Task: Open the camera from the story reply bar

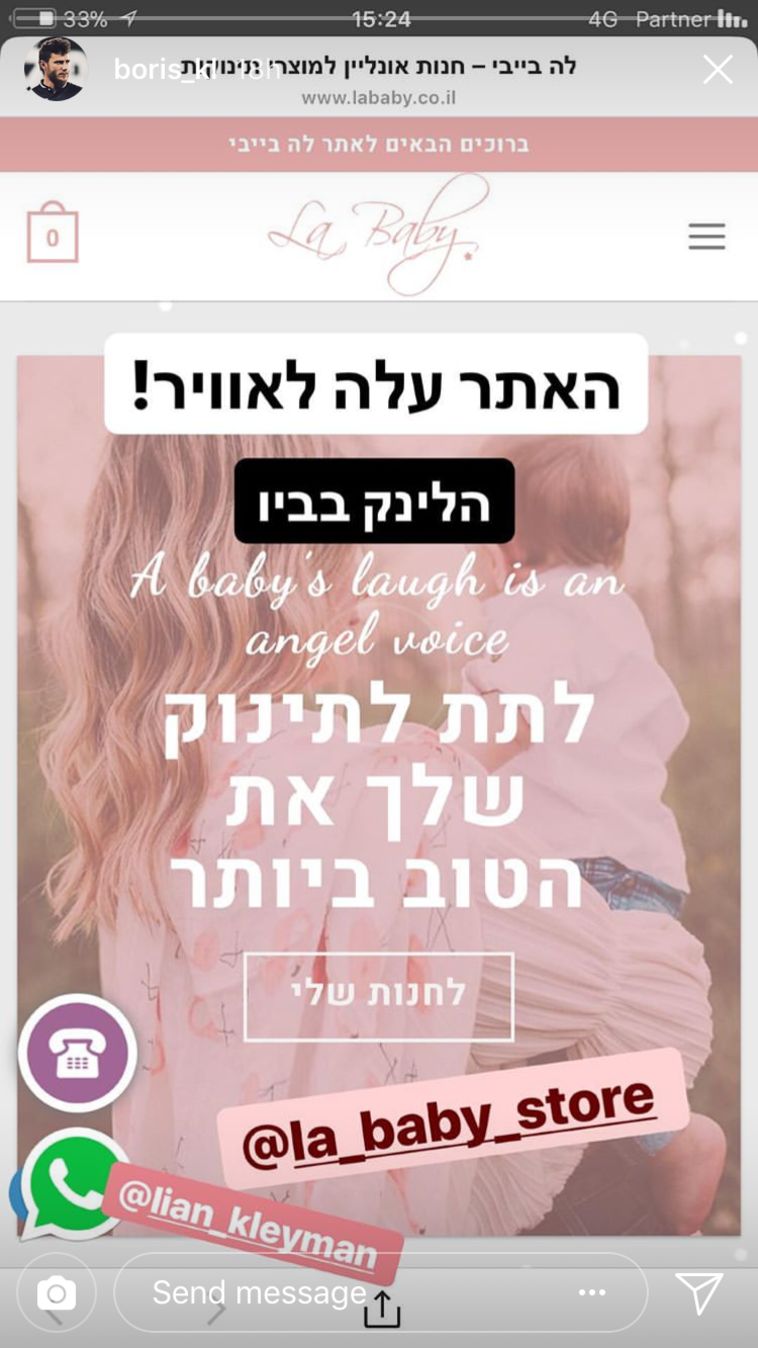Action: [x=56, y=1293]
